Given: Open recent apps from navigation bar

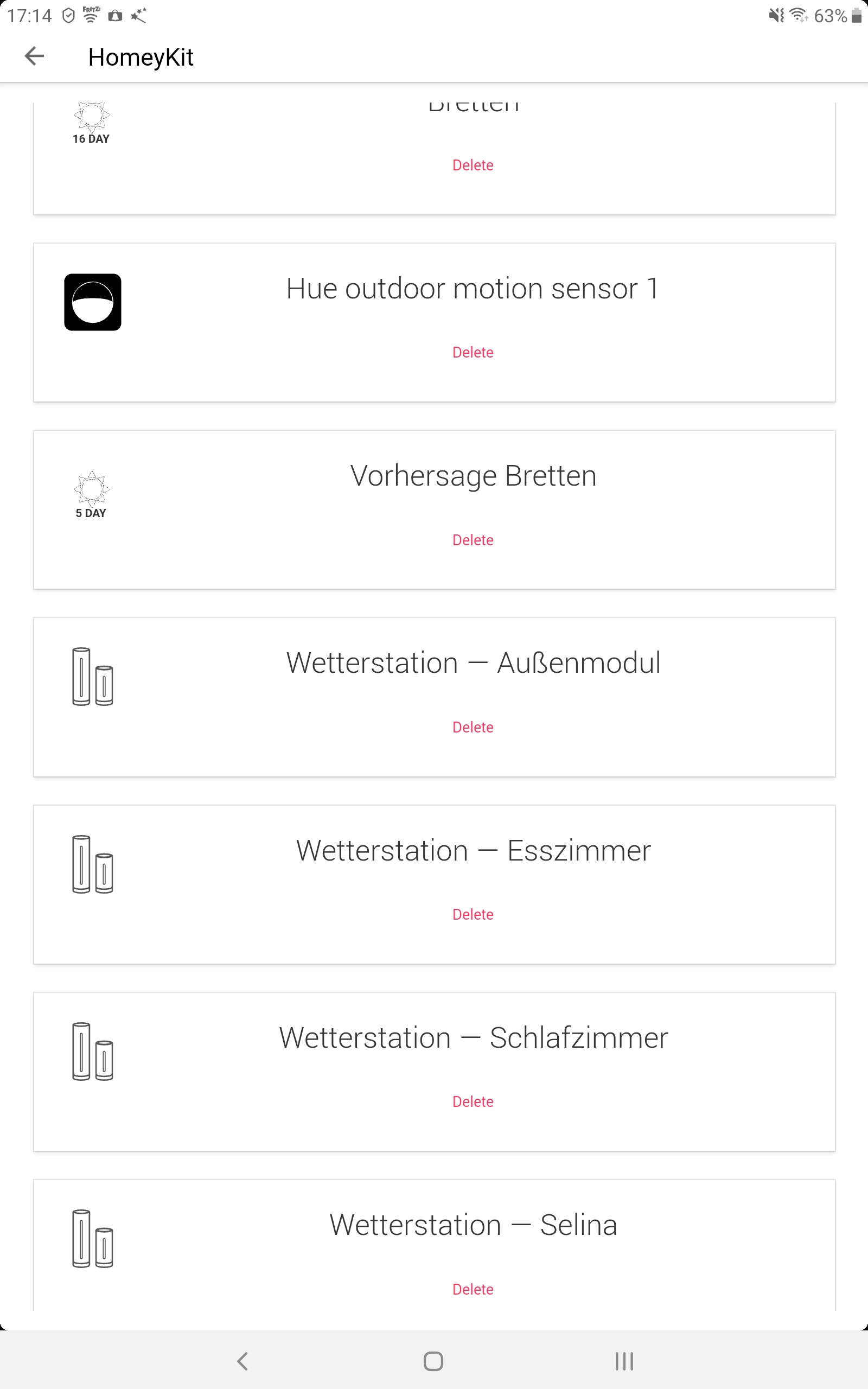Looking at the screenshot, I should tap(624, 1361).
